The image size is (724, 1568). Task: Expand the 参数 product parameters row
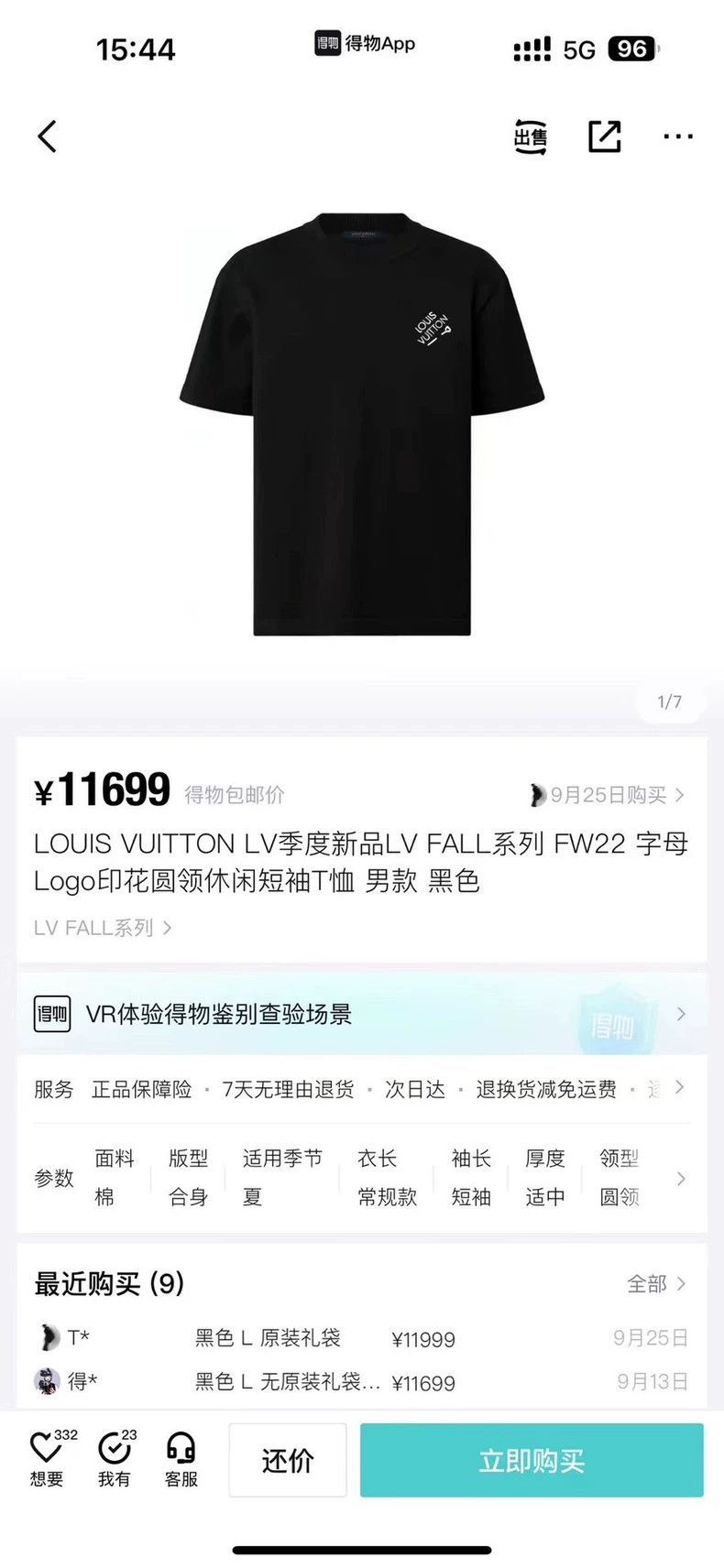(x=362, y=1178)
